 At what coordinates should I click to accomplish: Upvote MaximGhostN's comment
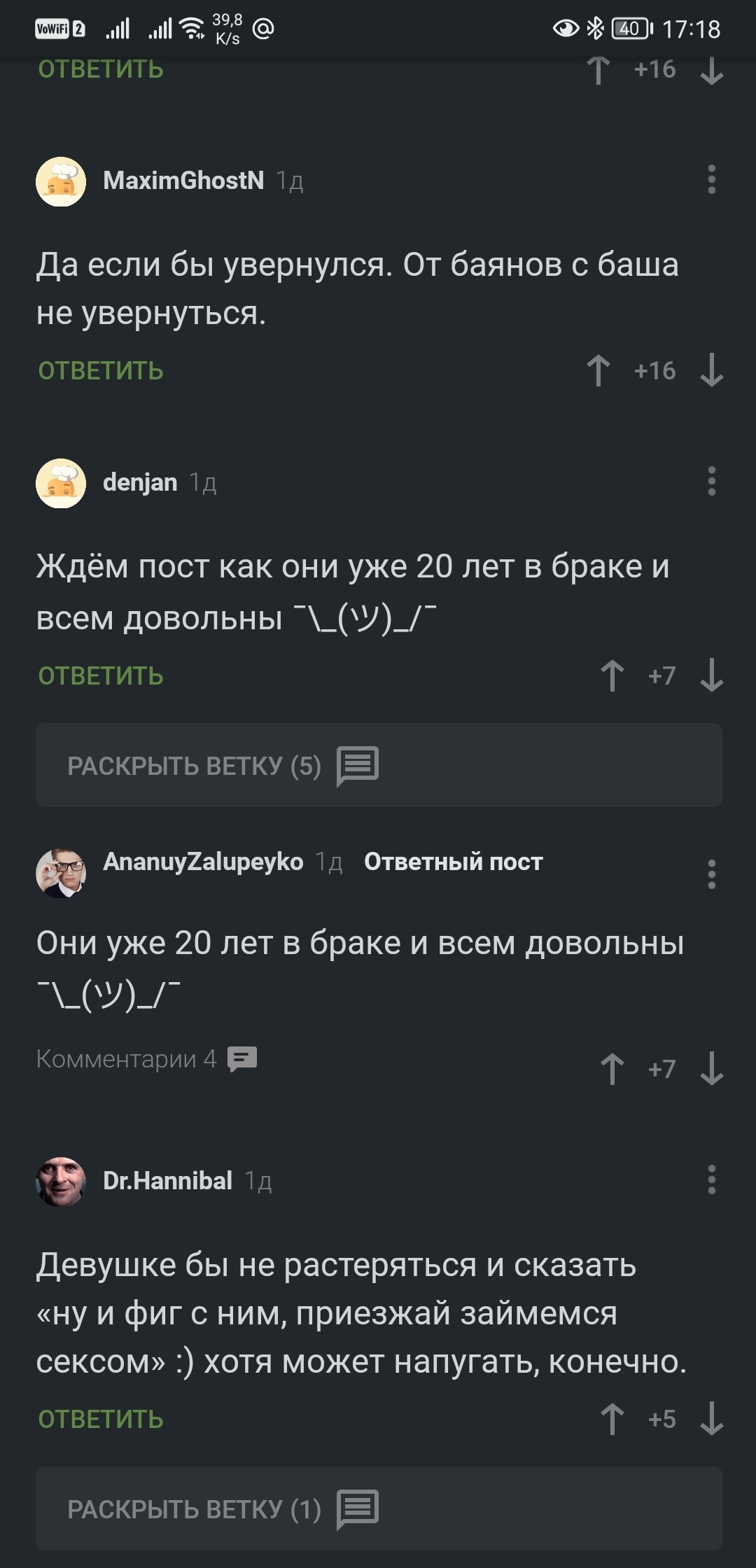coord(598,370)
